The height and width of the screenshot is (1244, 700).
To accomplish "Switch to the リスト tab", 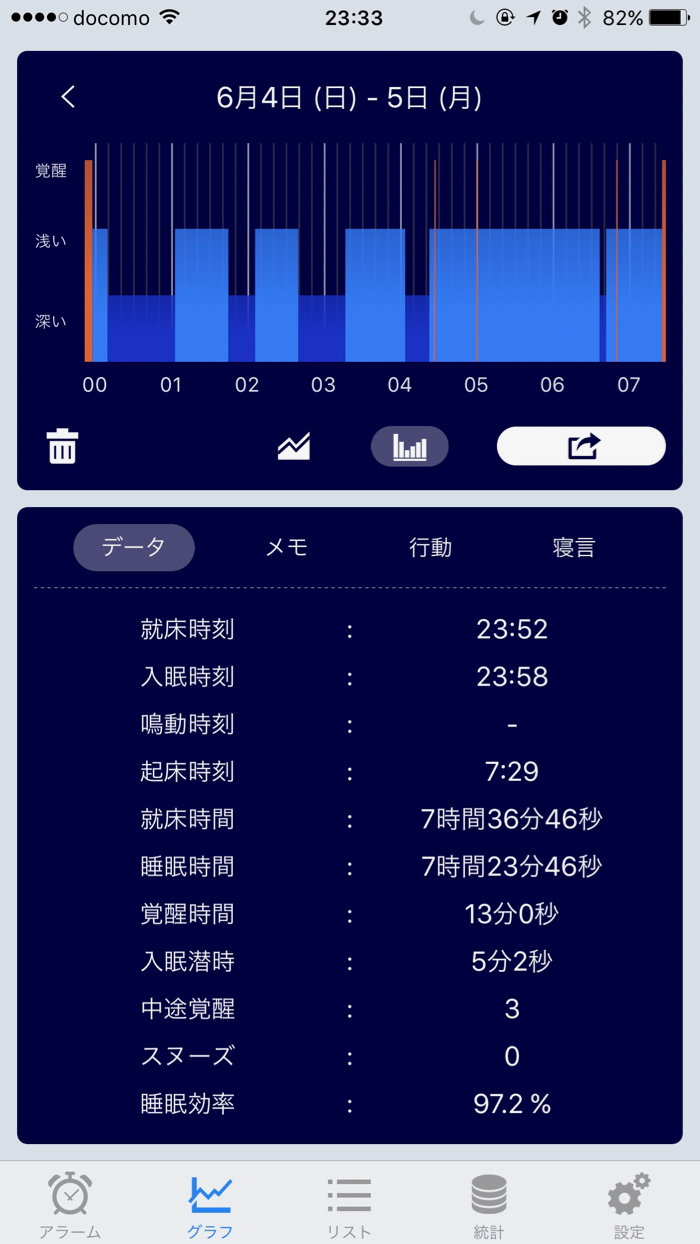I will point(350,1203).
